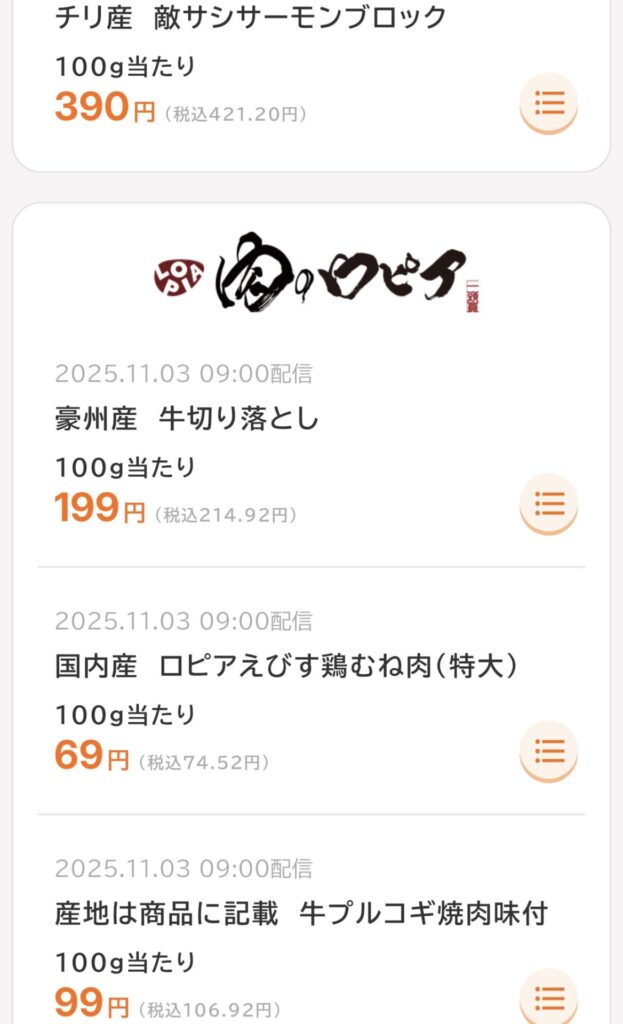The height and width of the screenshot is (1024, 623).
Task: Tap list icon for ロピアえびす鶏むね肉
Action: 549,750
